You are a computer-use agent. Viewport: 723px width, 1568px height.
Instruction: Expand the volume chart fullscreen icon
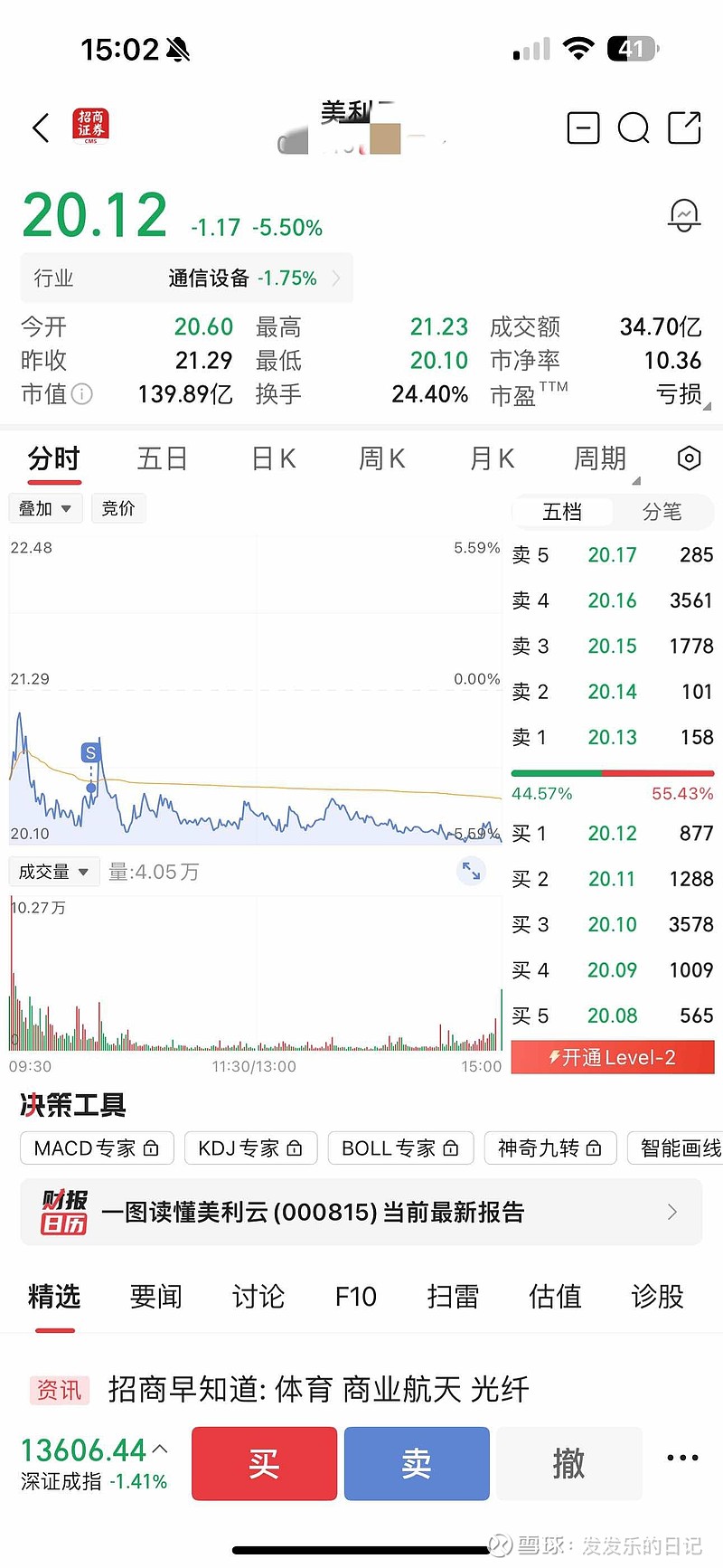point(471,871)
